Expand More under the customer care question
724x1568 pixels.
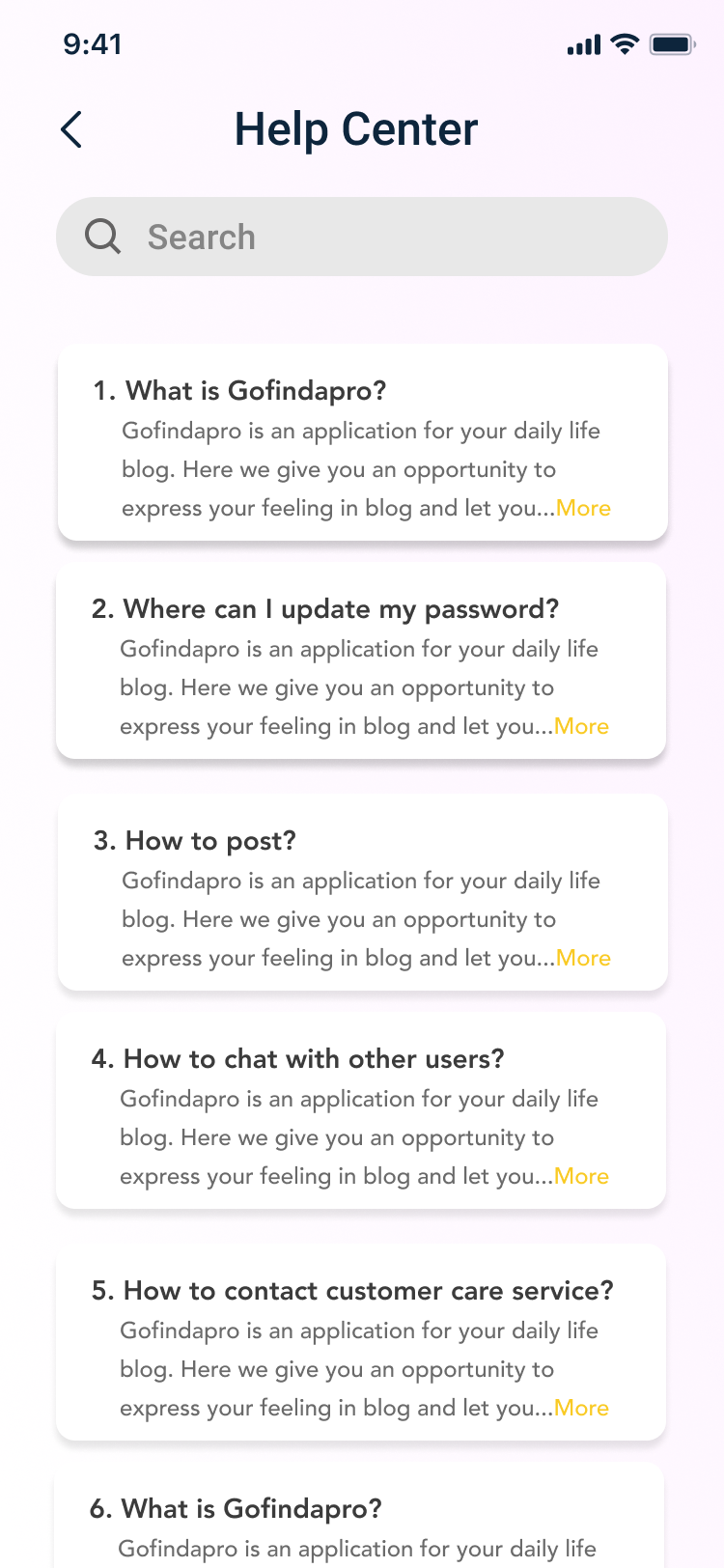click(x=582, y=1409)
